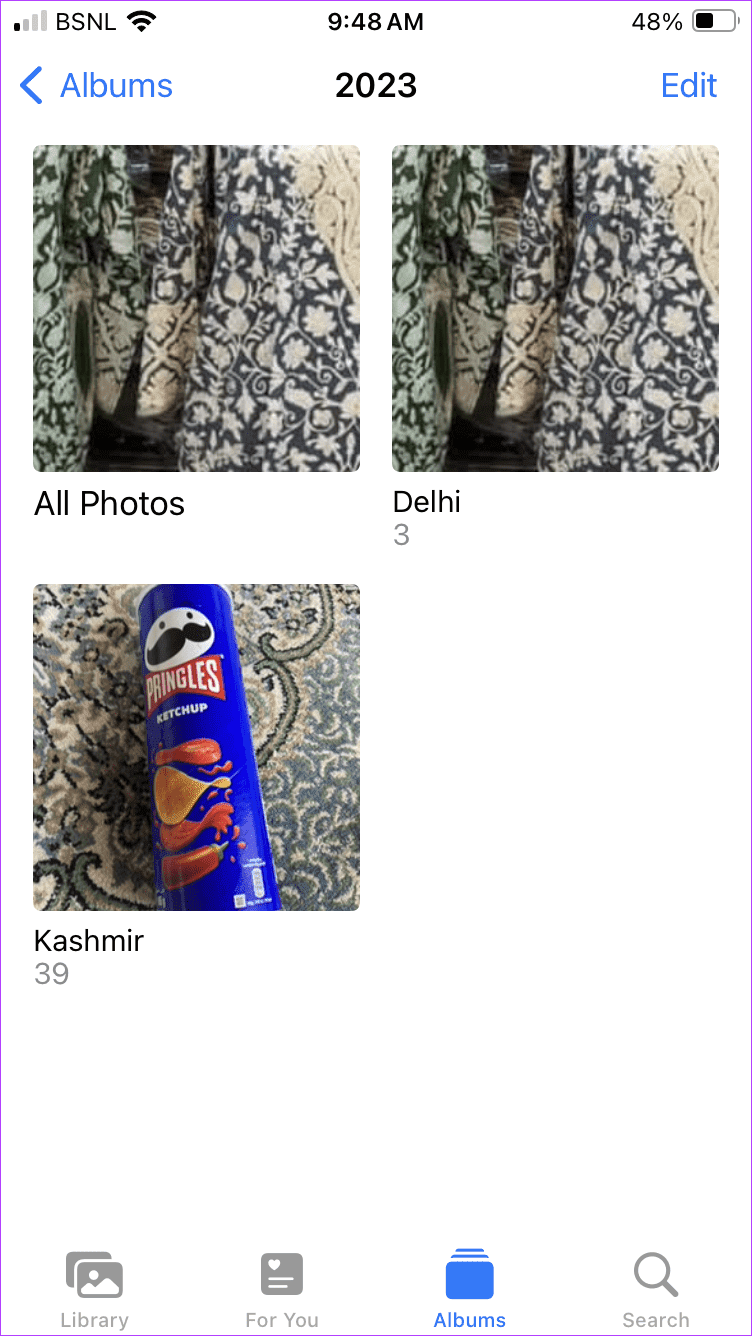Open the Delhi album
Viewport: 752px width, 1336px height.
[555, 308]
